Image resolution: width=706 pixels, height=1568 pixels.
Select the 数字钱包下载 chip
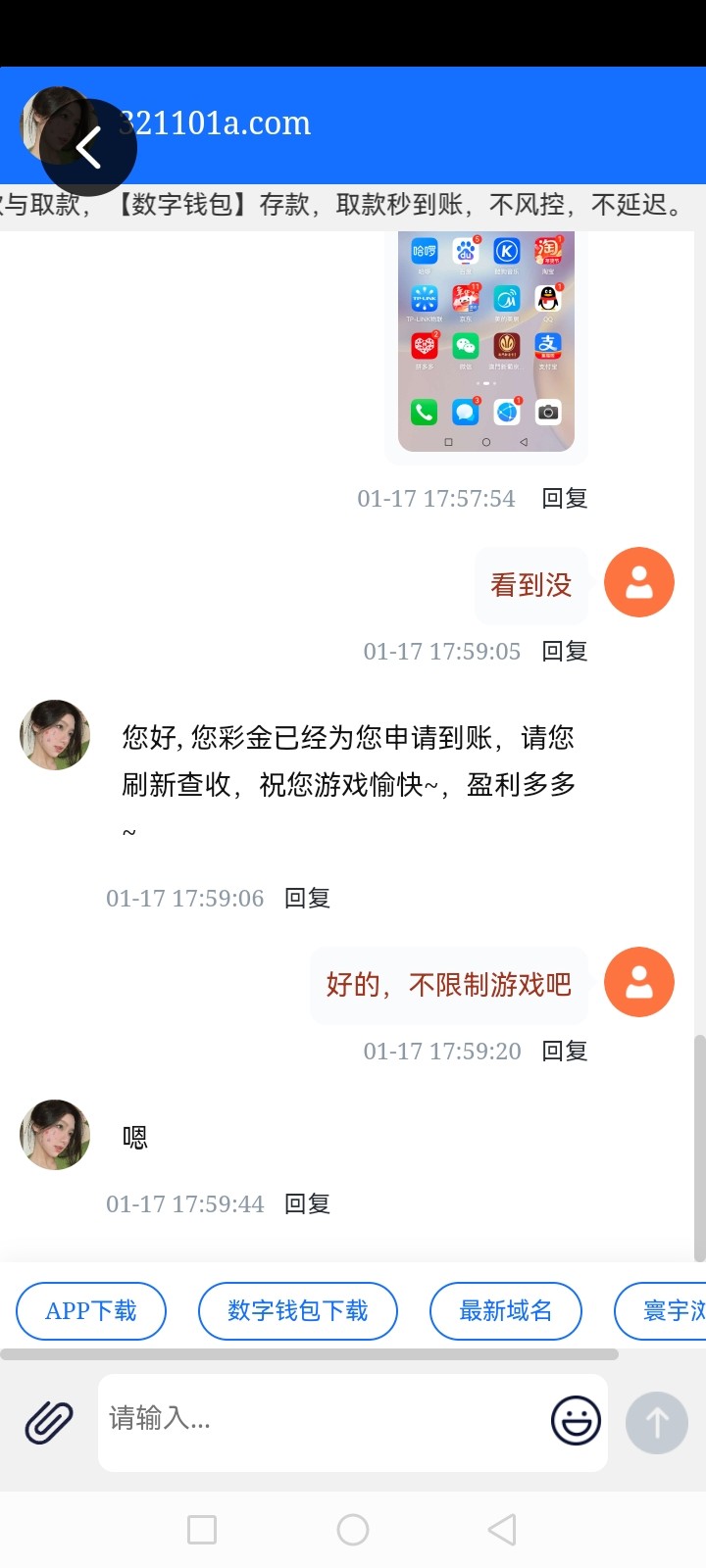[x=298, y=1311]
